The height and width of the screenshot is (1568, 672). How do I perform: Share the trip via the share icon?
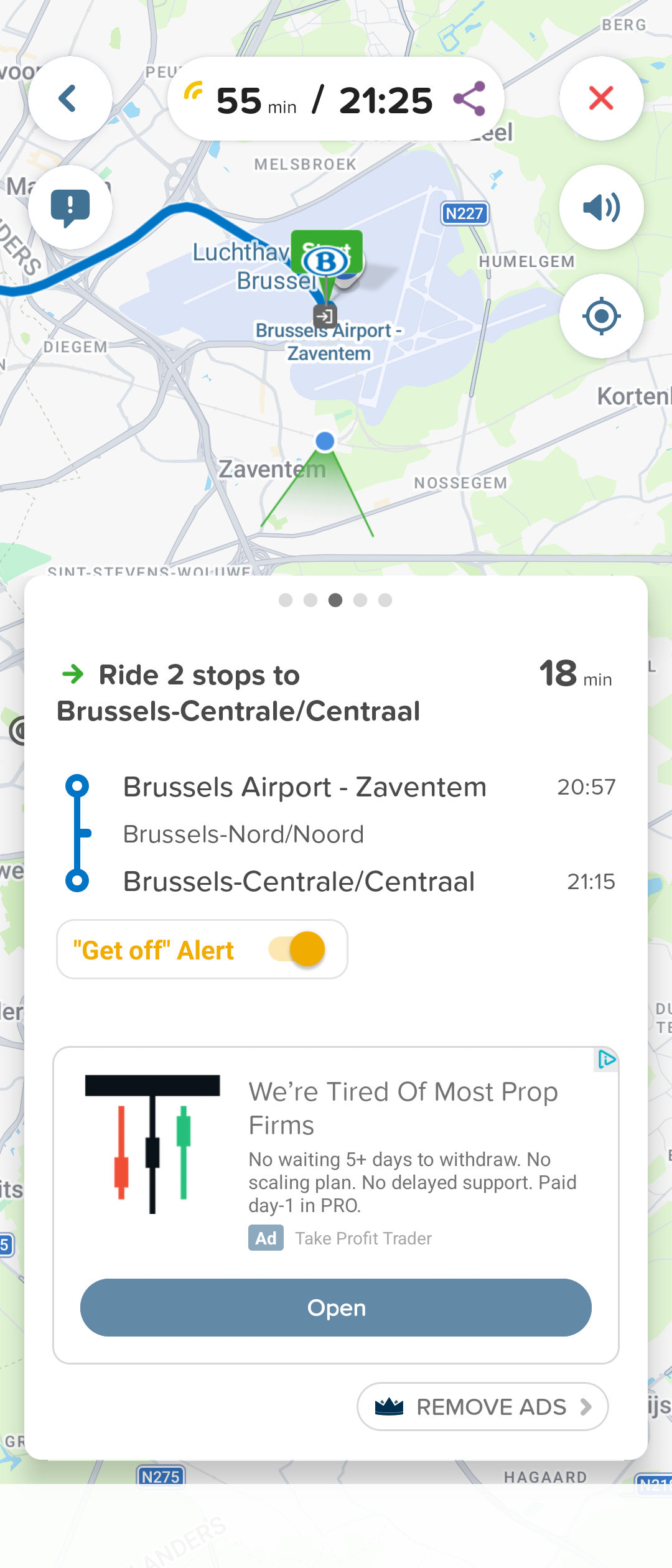[x=471, y=98]
